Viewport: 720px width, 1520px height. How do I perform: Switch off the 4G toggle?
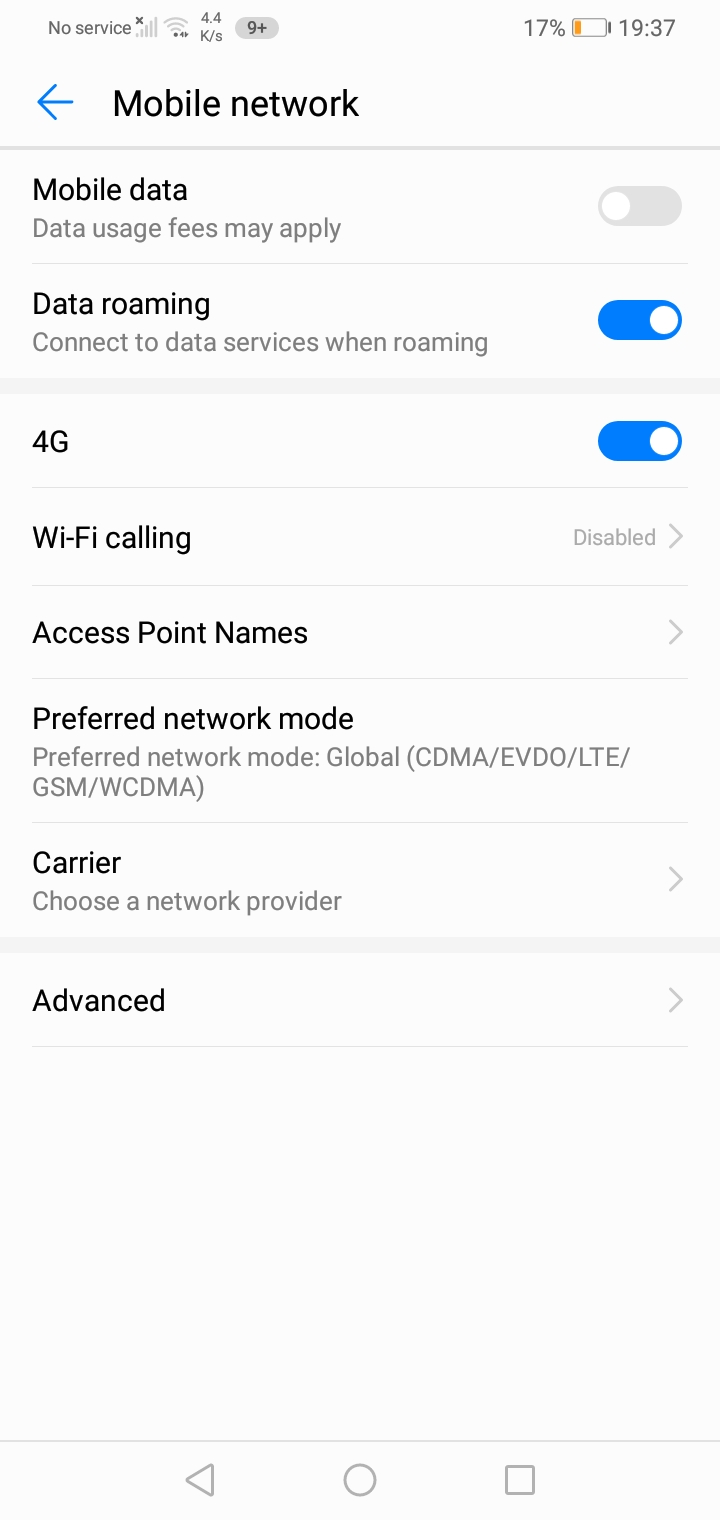(640, 441)
